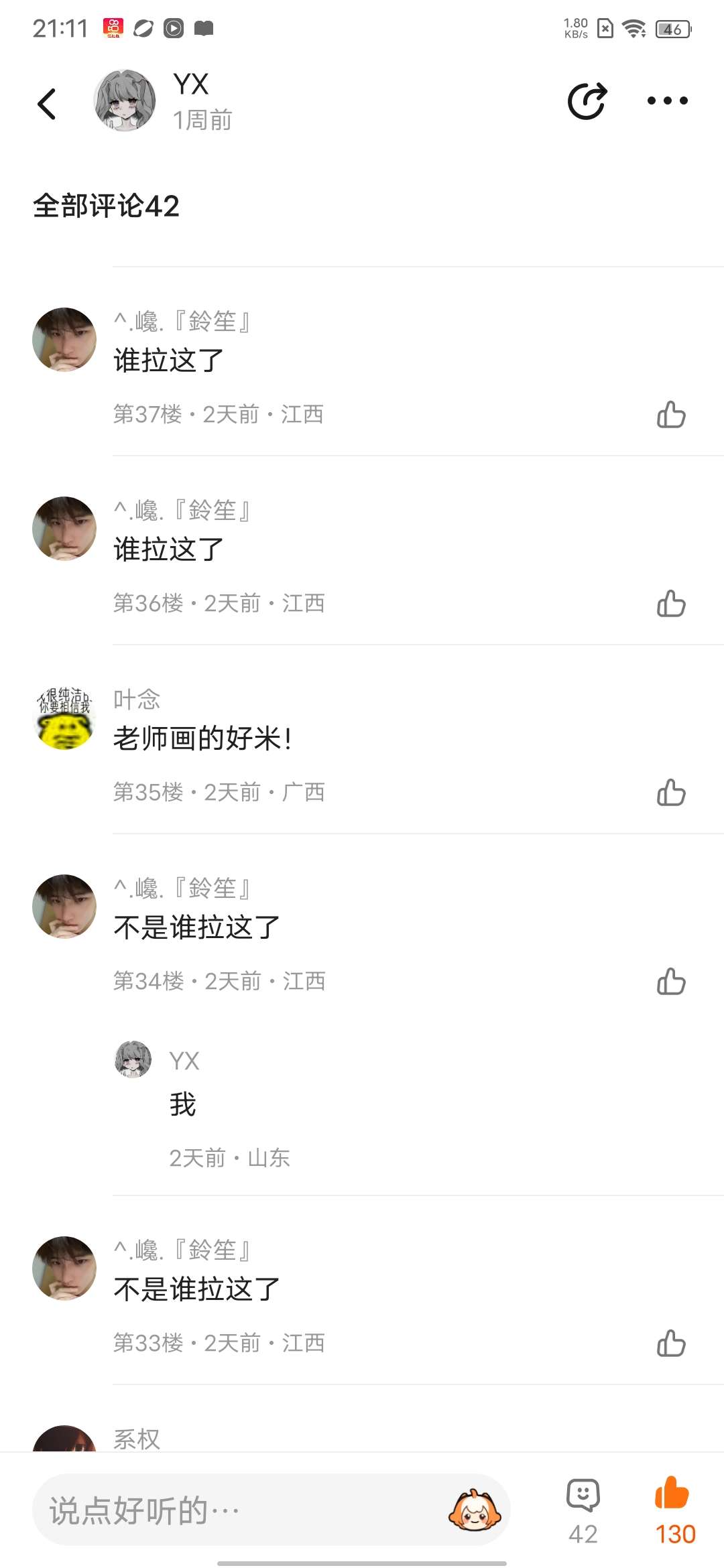Like the comment on floor 37
724x1568 pixels.
(x=671, y=415)
